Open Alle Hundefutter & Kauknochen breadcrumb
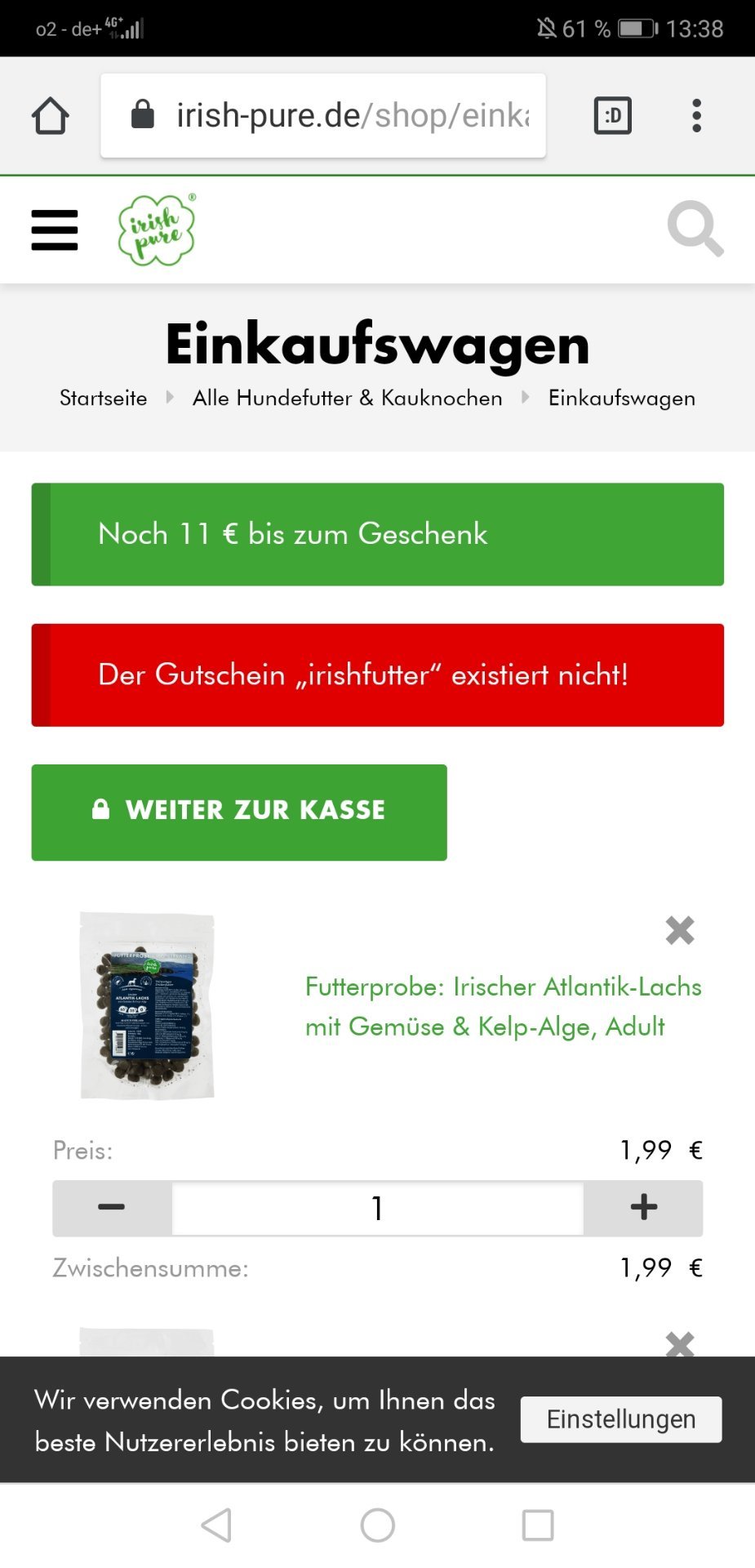This screenshot has height=1568, width=755. [348, 398]
